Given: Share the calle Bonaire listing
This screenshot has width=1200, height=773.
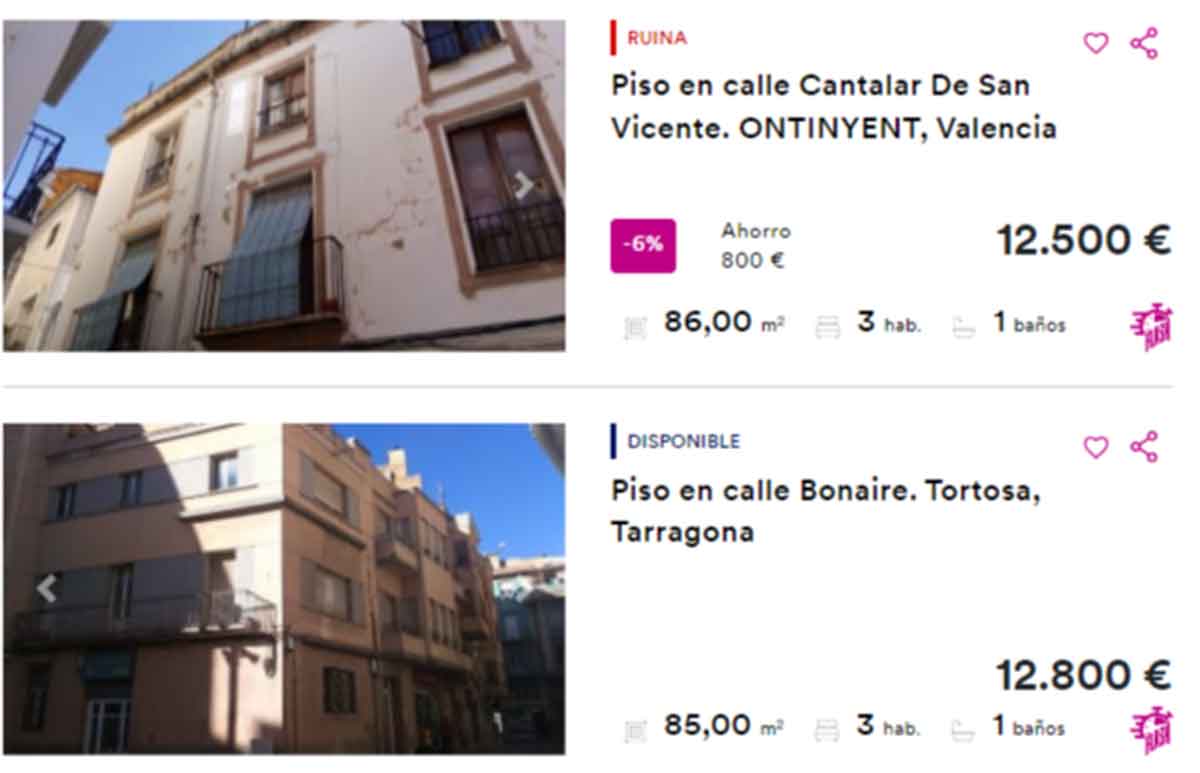Looking at the screenshot, I should [1144, 447].
